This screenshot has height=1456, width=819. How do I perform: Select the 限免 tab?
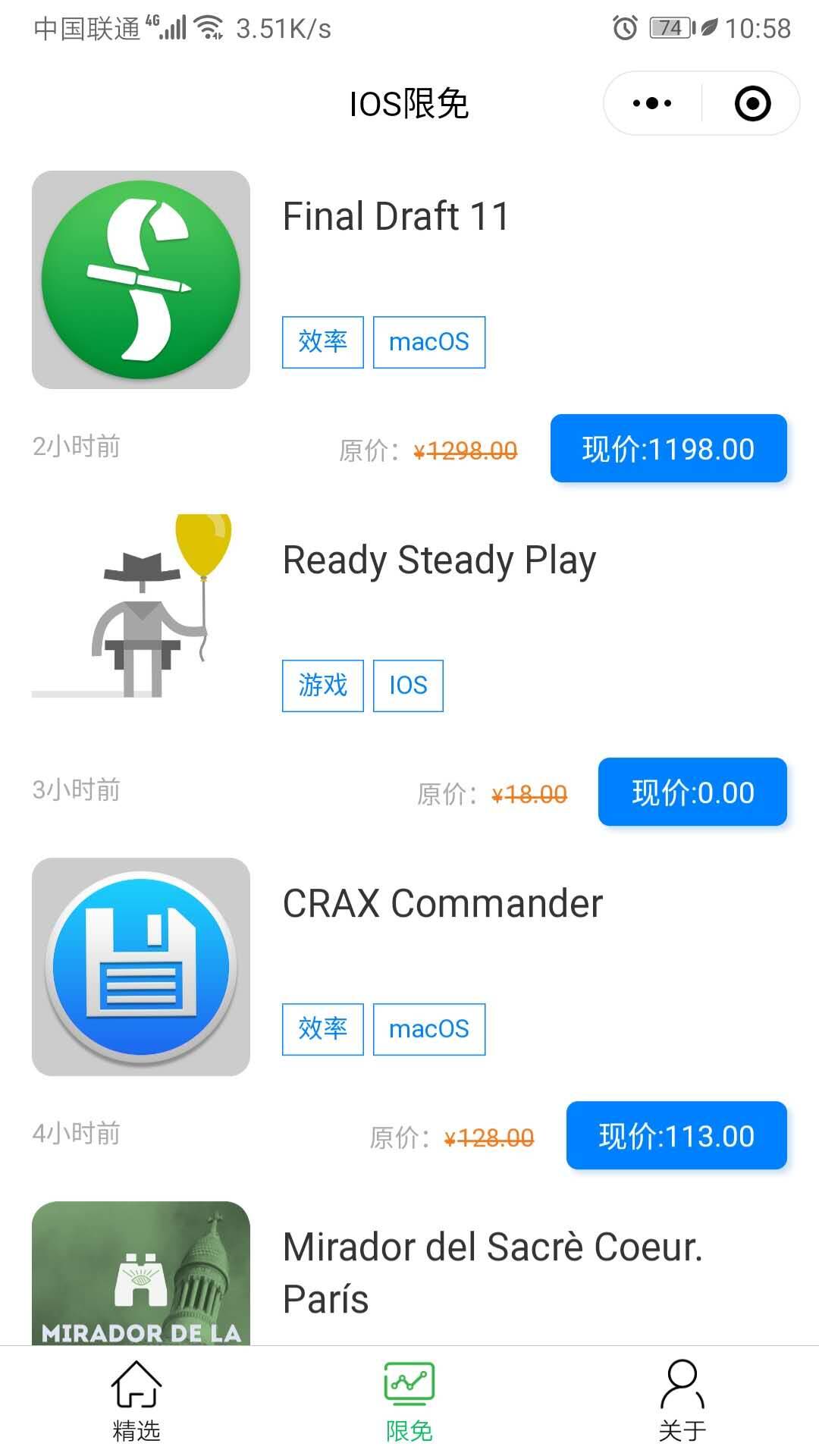(409, 1400)
